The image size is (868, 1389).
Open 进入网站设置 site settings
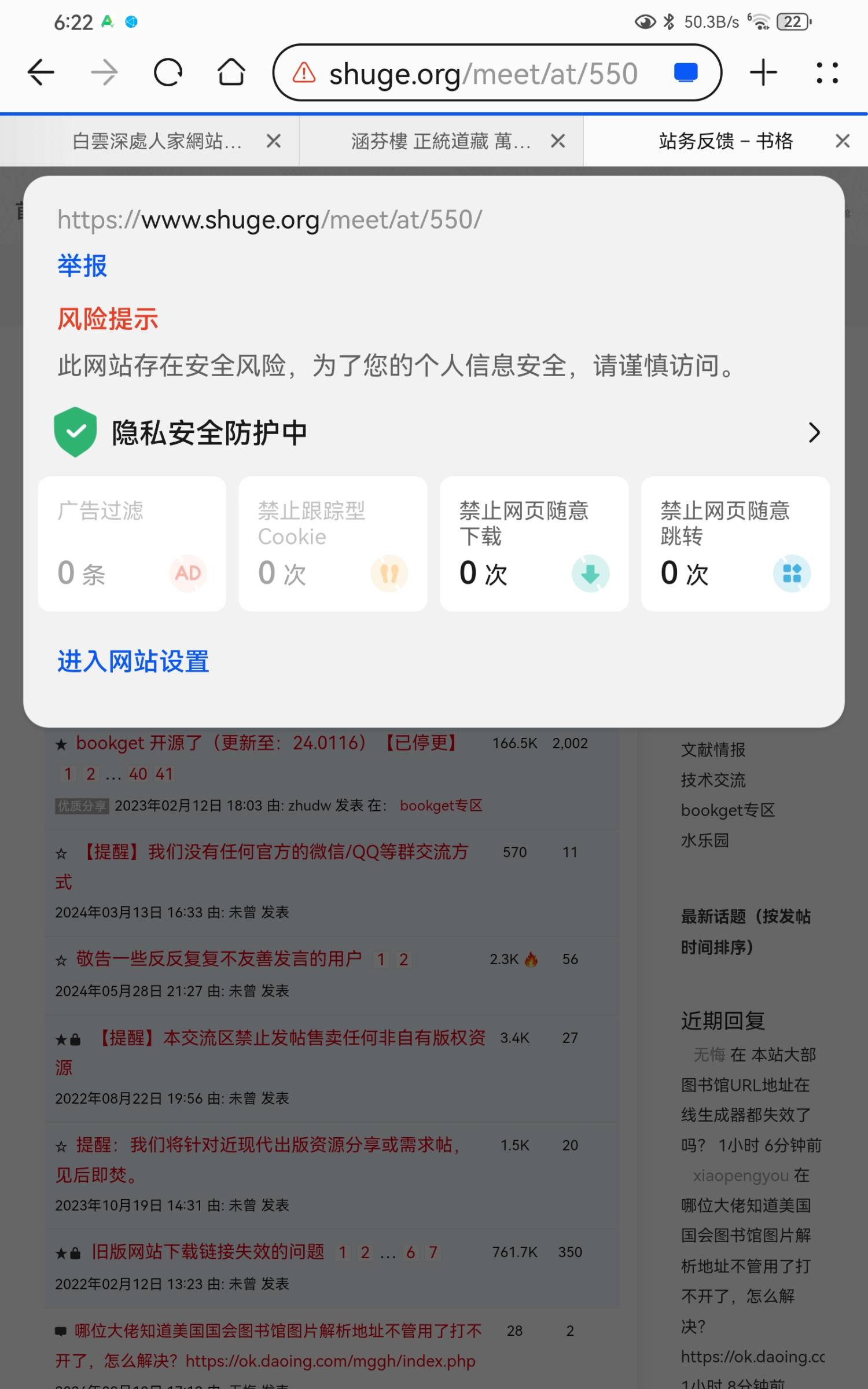(x=134, y=662)
